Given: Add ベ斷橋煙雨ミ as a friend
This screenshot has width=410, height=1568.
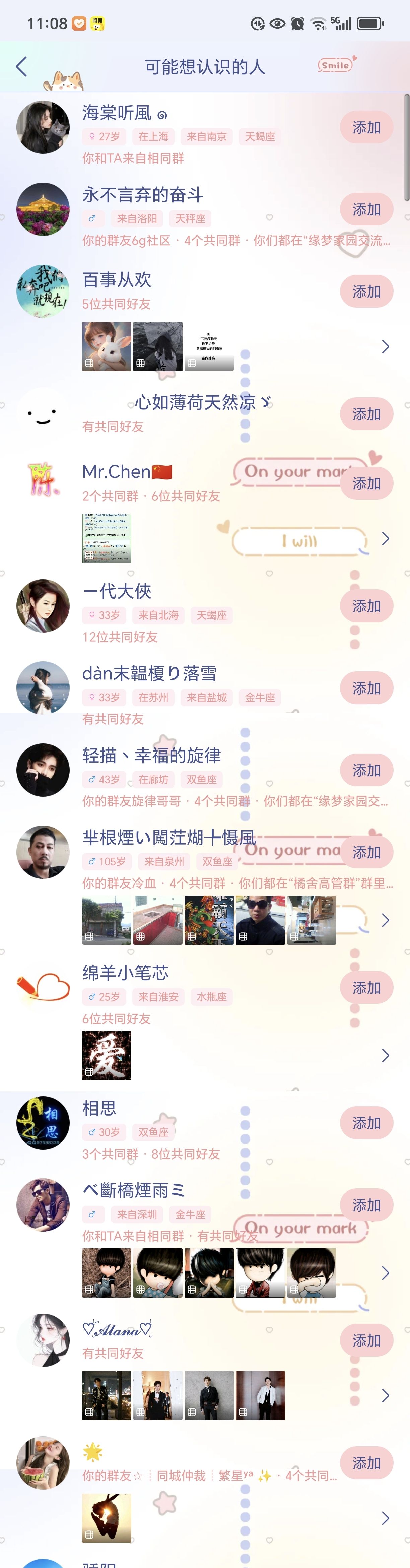Looking at the screenshot, I should [x=366, y=1205].
